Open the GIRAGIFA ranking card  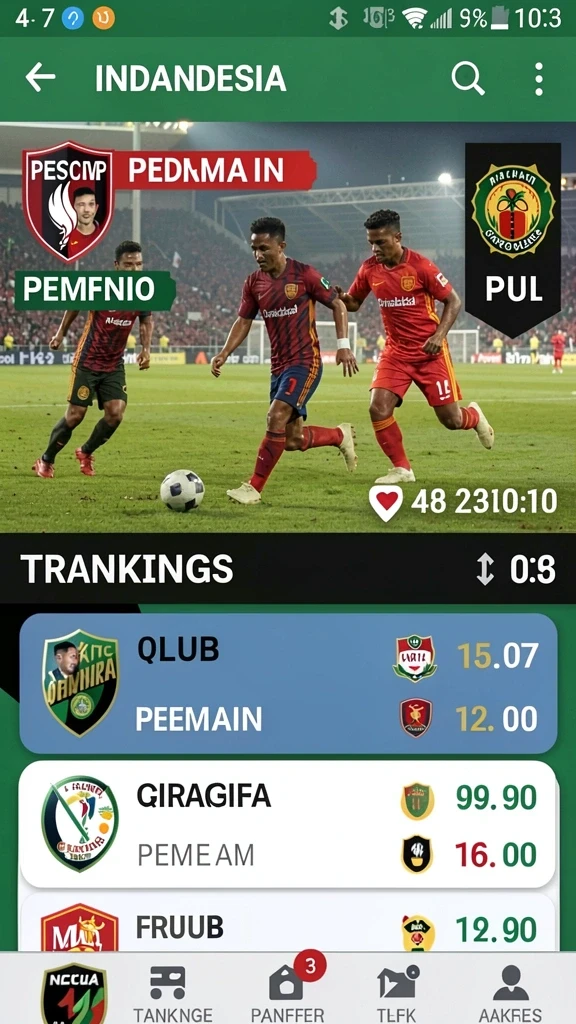click(x=288, y=824)
